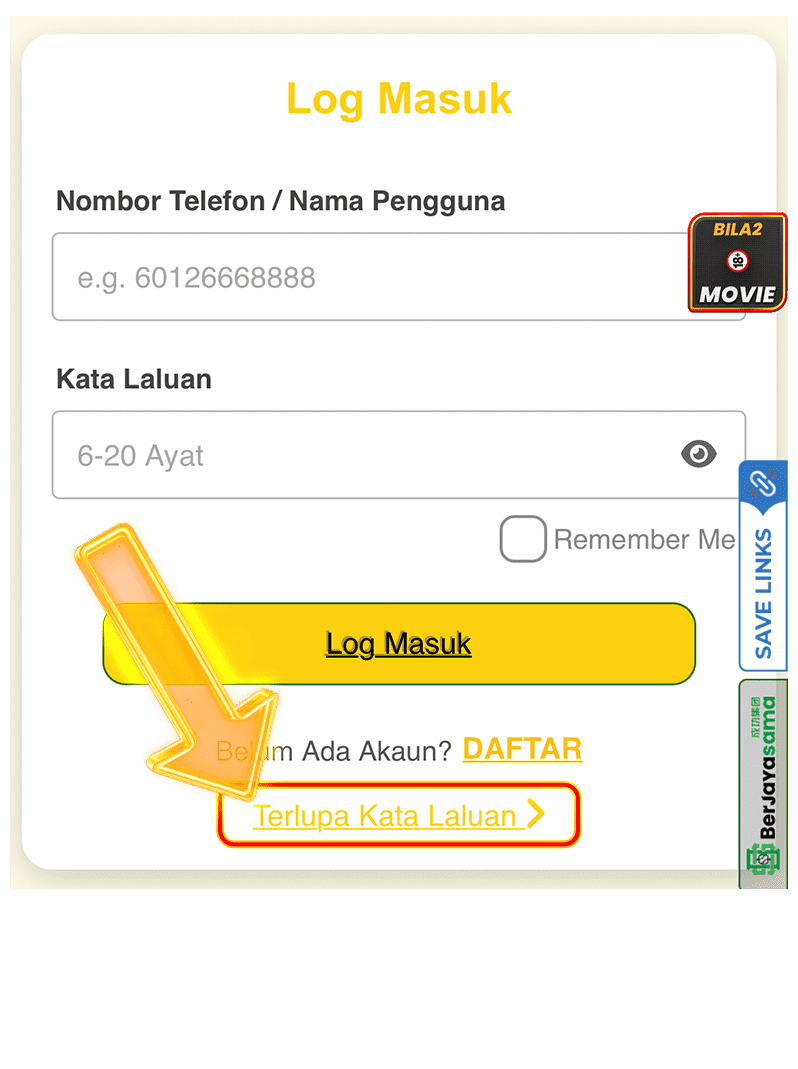This screenshot has height=1069, width=798.
Task: Open the SAVE LINKS side tab
Action: (x=762, y=566)
